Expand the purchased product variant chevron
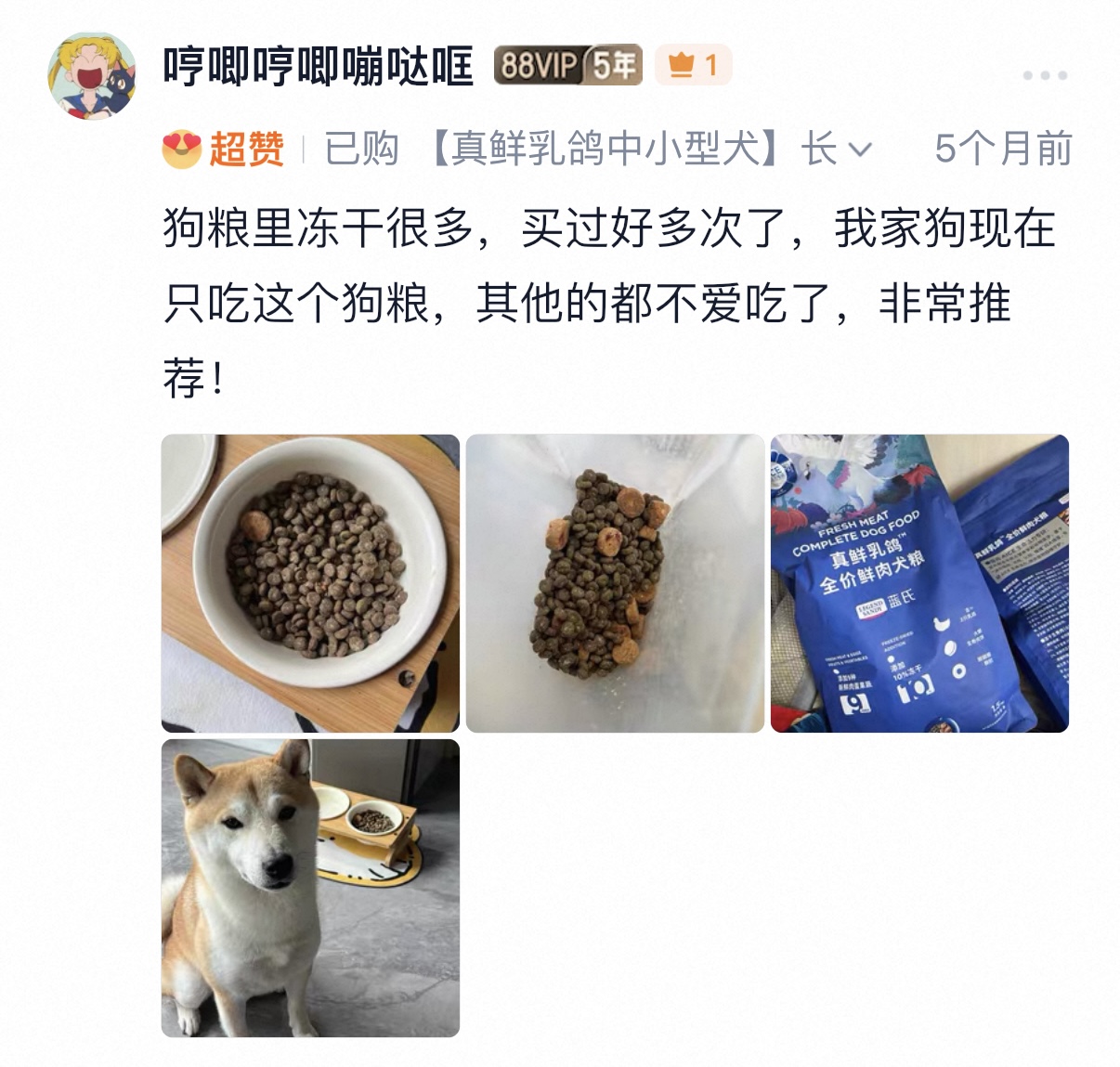 pyautogui.click(x=861, y=150)
